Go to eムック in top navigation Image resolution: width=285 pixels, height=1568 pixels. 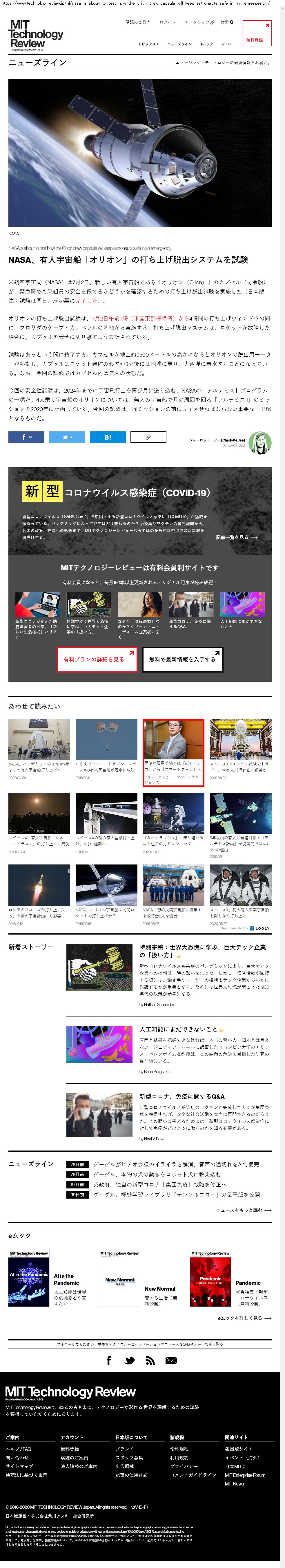pyautogui.click(x=206, y=44)
